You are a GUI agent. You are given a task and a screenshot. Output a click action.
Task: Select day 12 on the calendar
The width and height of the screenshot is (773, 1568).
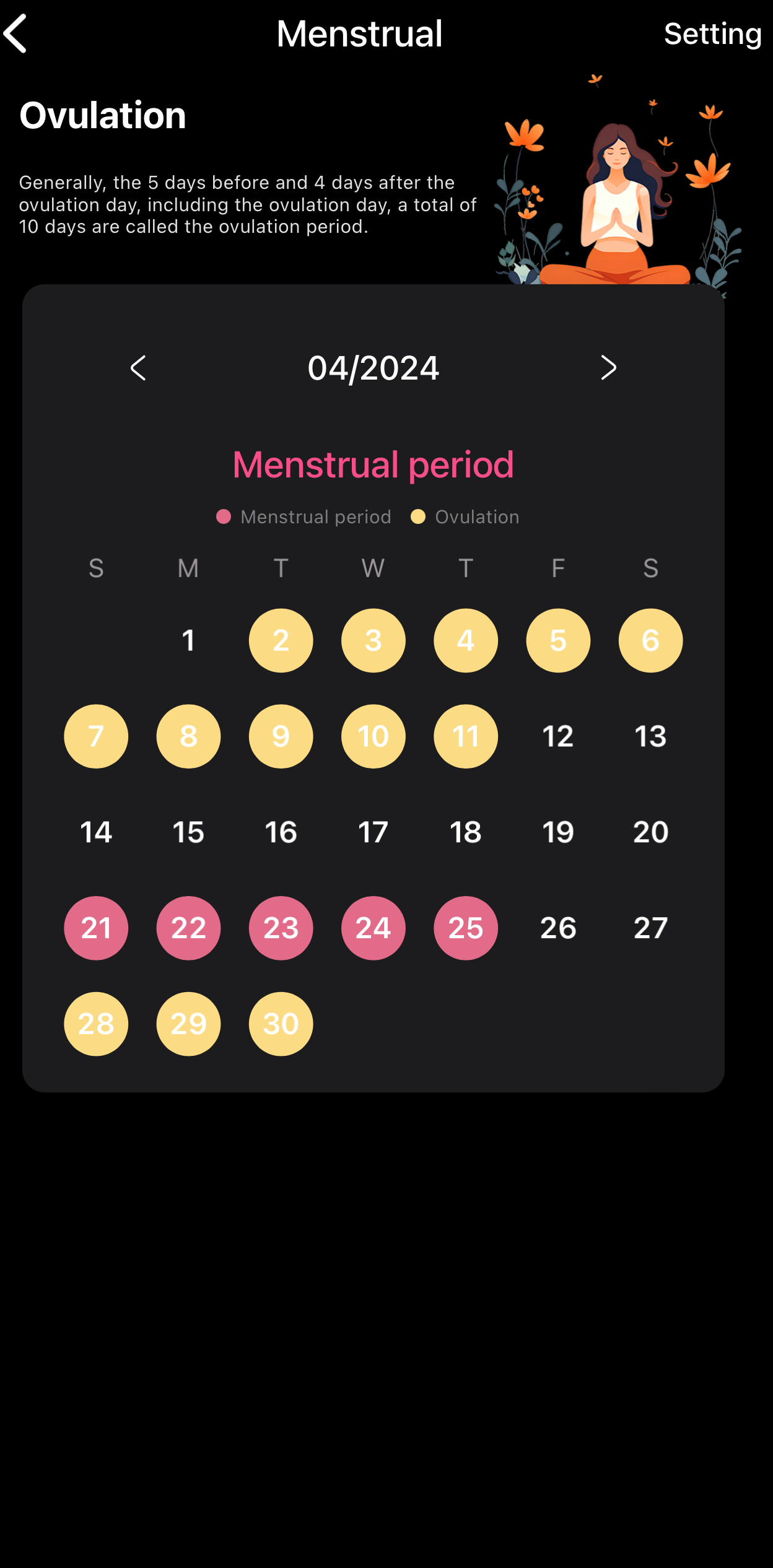[558, 736]
